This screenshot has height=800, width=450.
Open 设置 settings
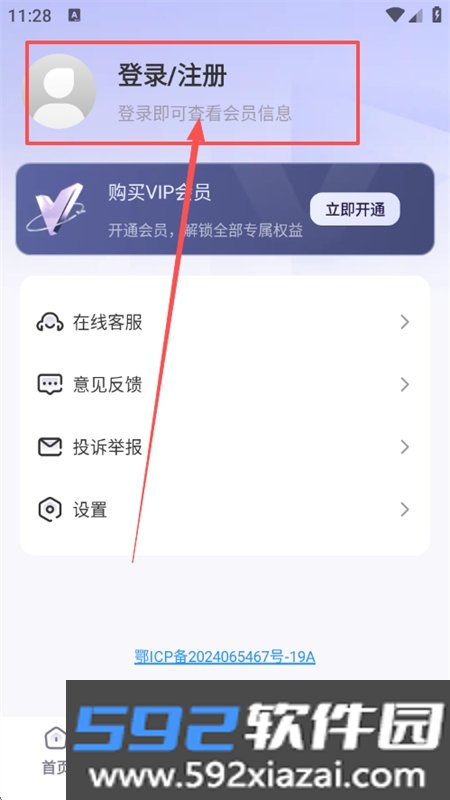224,509
